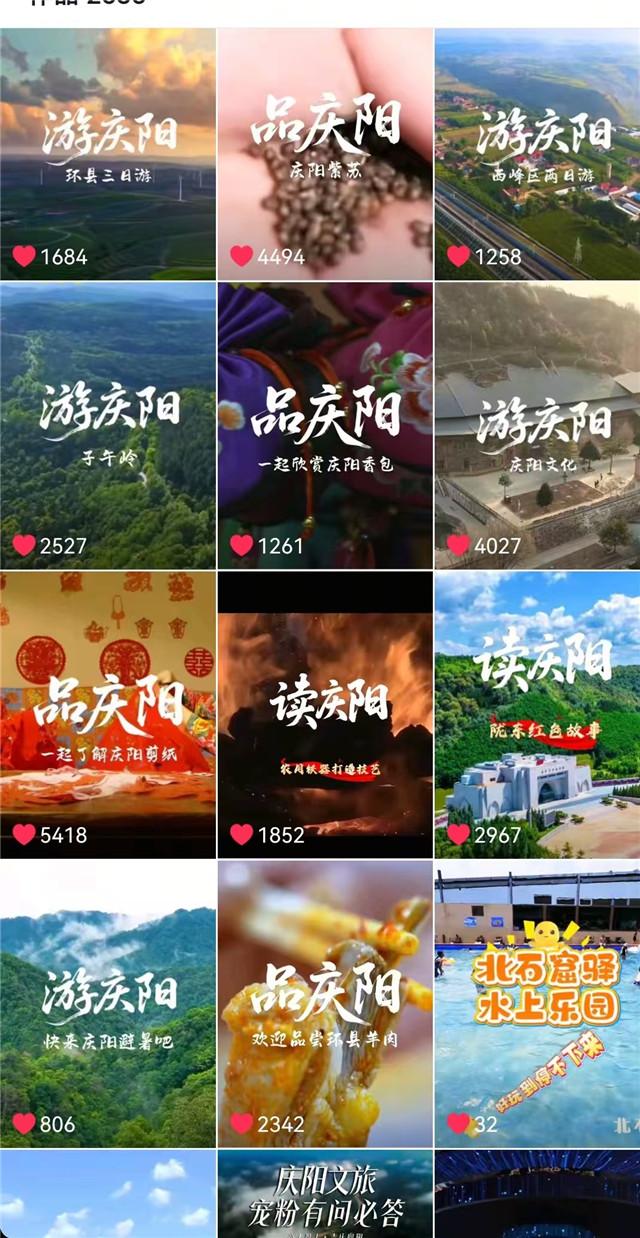Screen dimensions: 640x1238
Task: Open the 环县三日游 video
Action: (107, 155)
